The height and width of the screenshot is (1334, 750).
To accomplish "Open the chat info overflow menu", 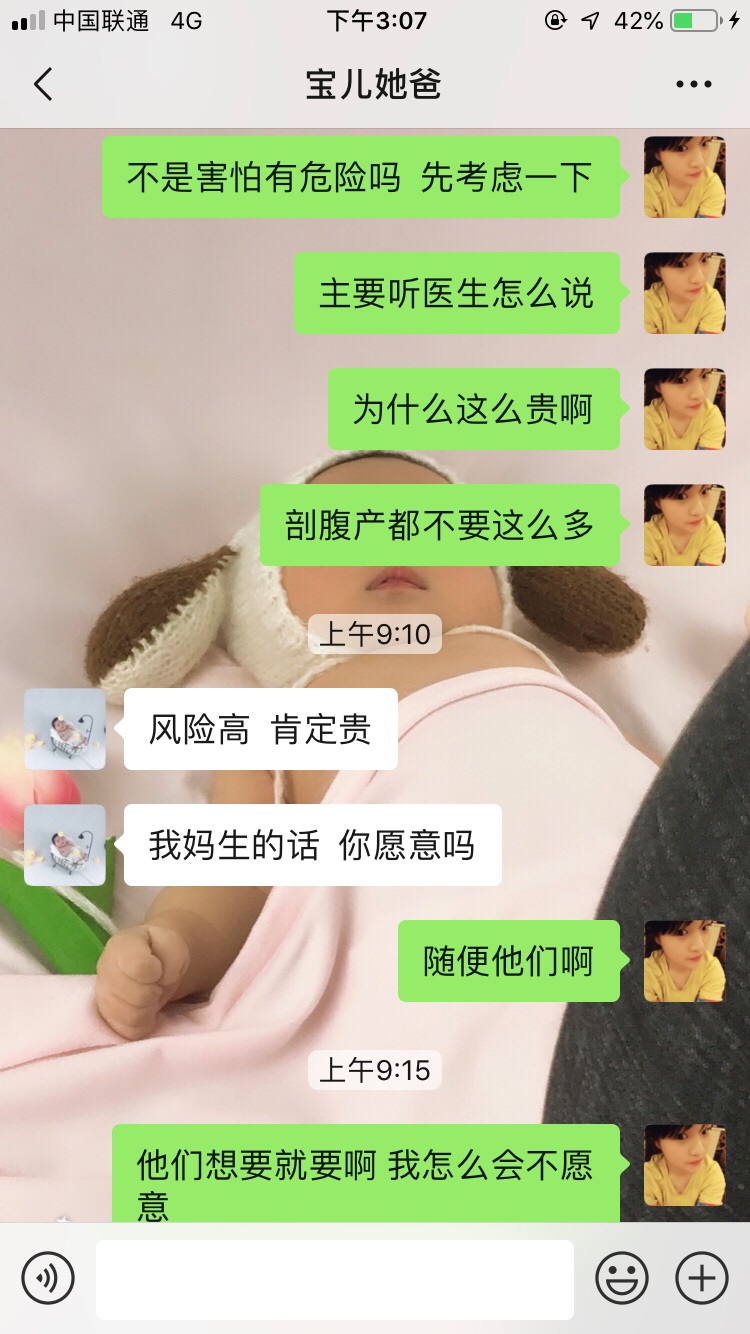I will click(693, 85).
